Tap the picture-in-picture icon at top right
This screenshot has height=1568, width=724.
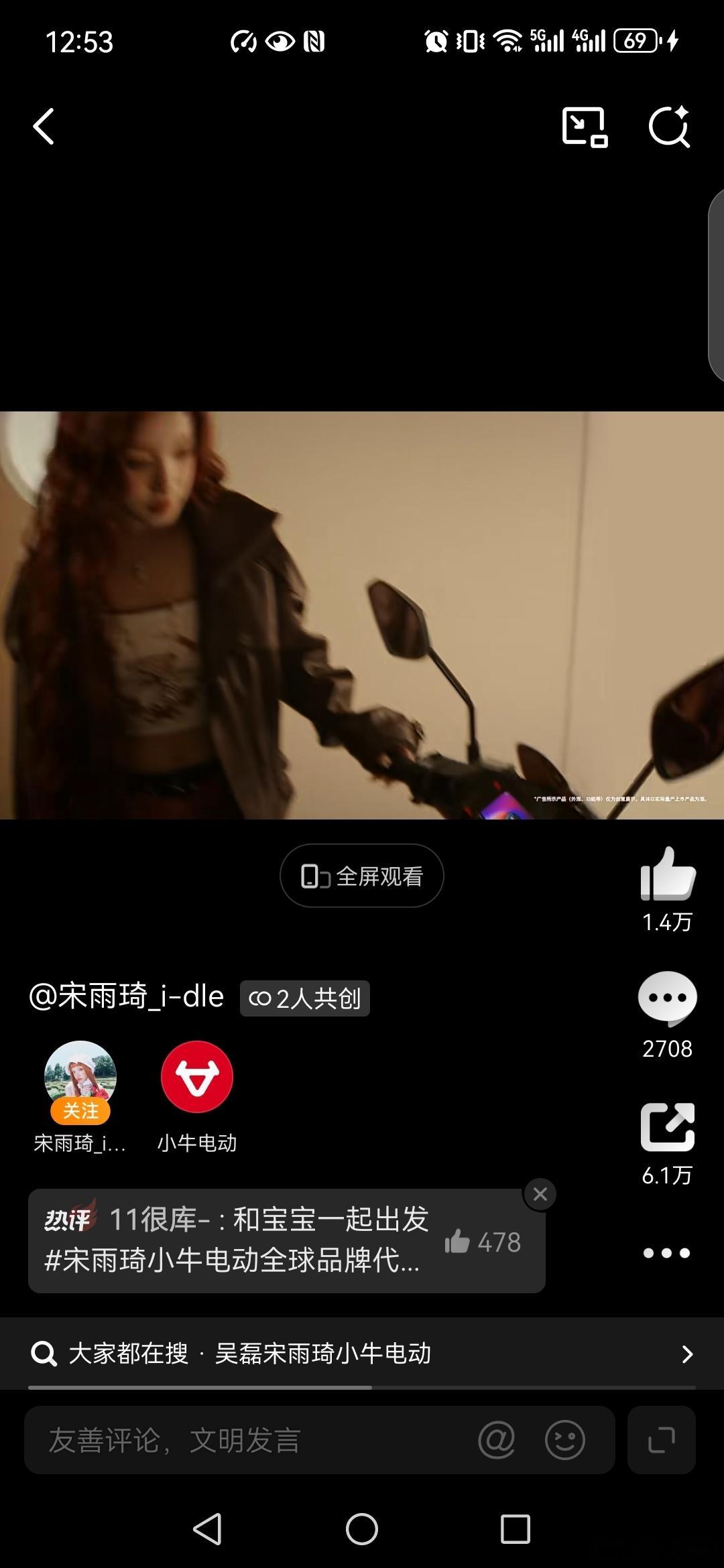586,127
